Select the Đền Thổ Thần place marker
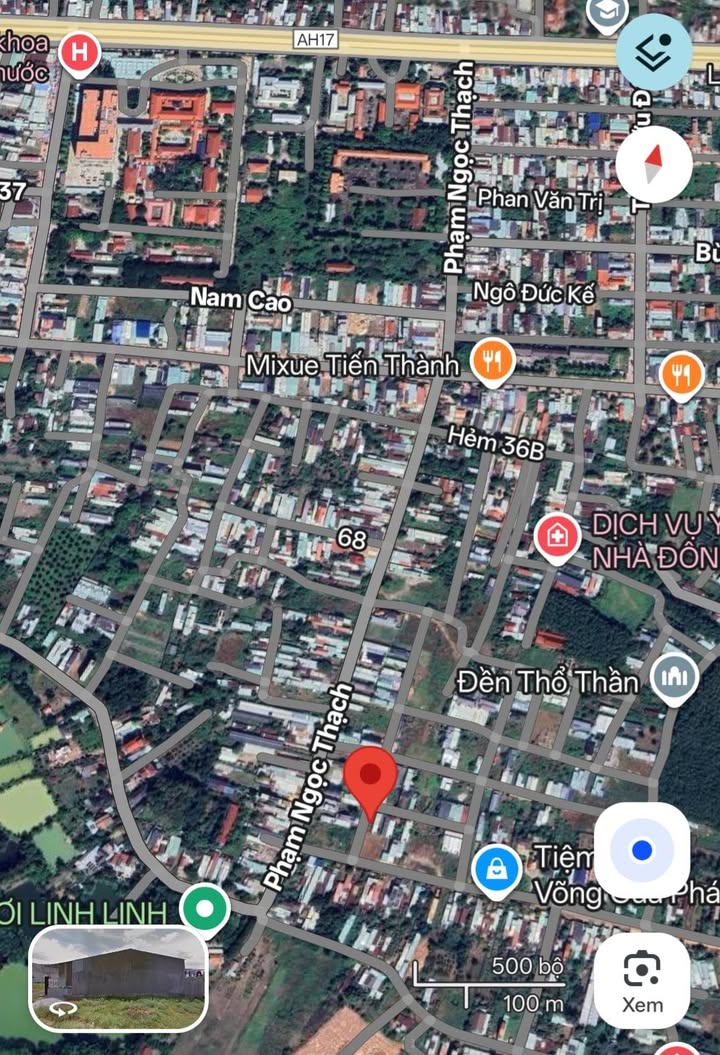The height and width of the screenshot is (1055, 720). tap(674, 679)
